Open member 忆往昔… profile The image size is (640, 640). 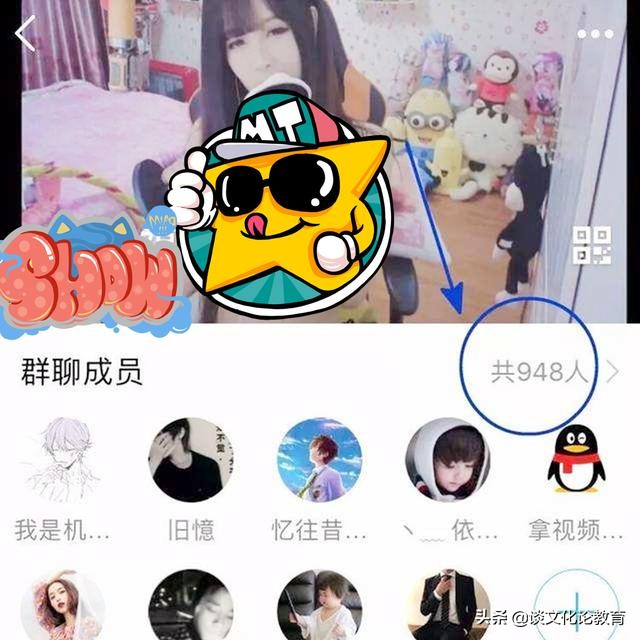pos(319,461)
